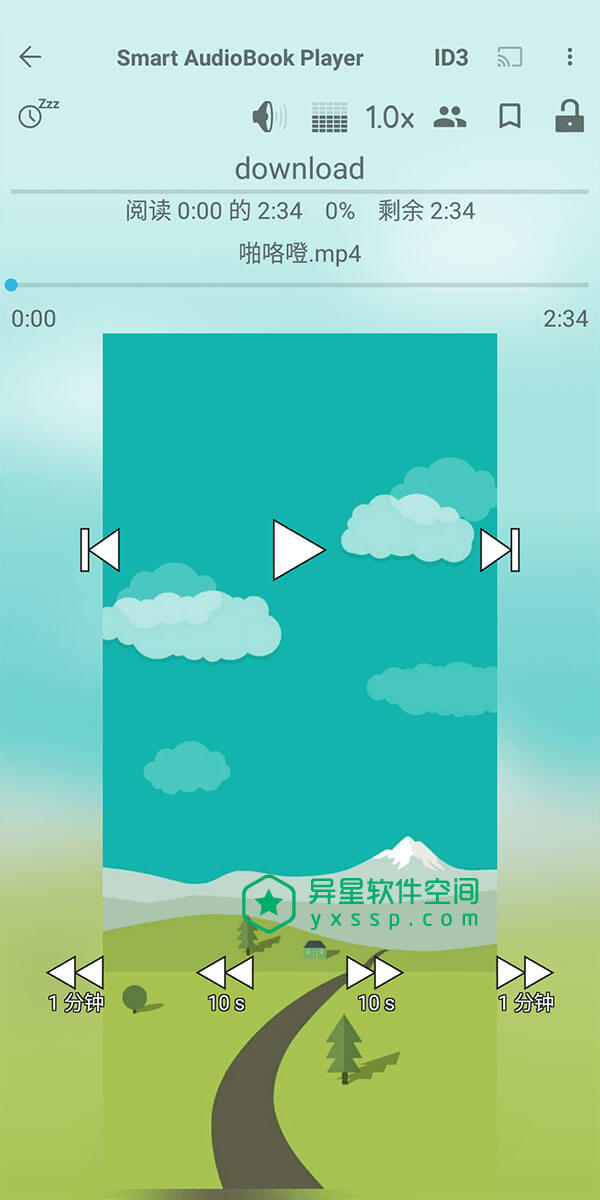600x1200 pixels.
Task: Tap the playback progress bar
Action: (300, 285)
